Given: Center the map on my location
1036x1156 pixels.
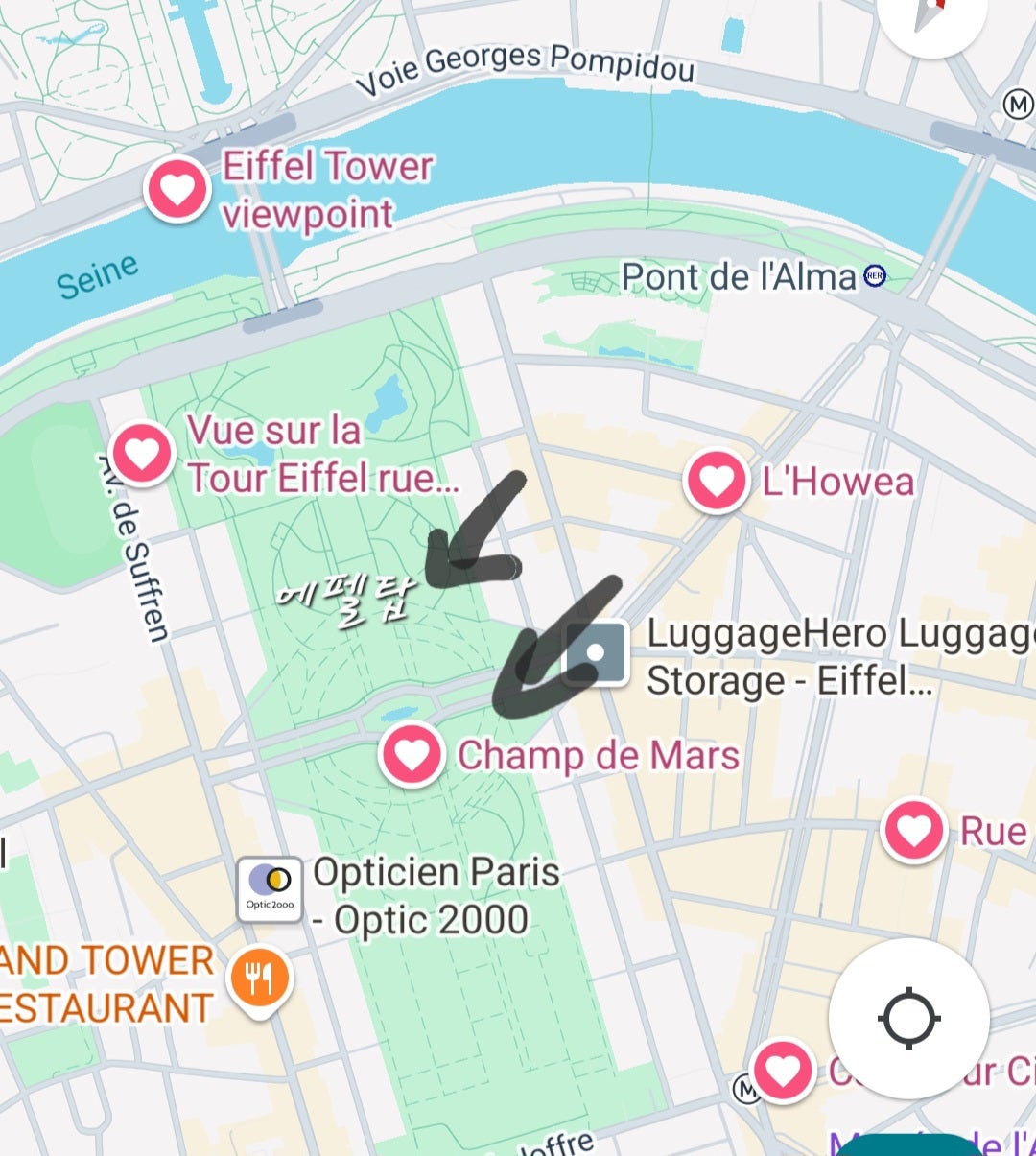Looking at the screenshot, I should 908,1018.
